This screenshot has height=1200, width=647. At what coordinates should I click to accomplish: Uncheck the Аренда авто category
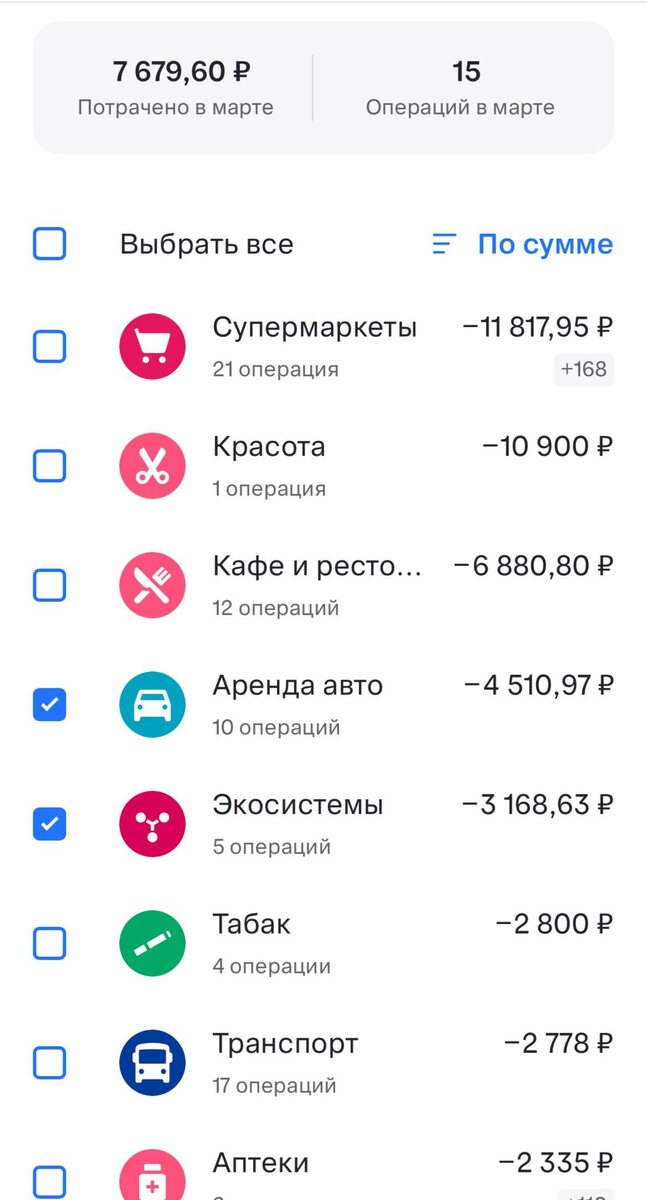click(50, 705)
